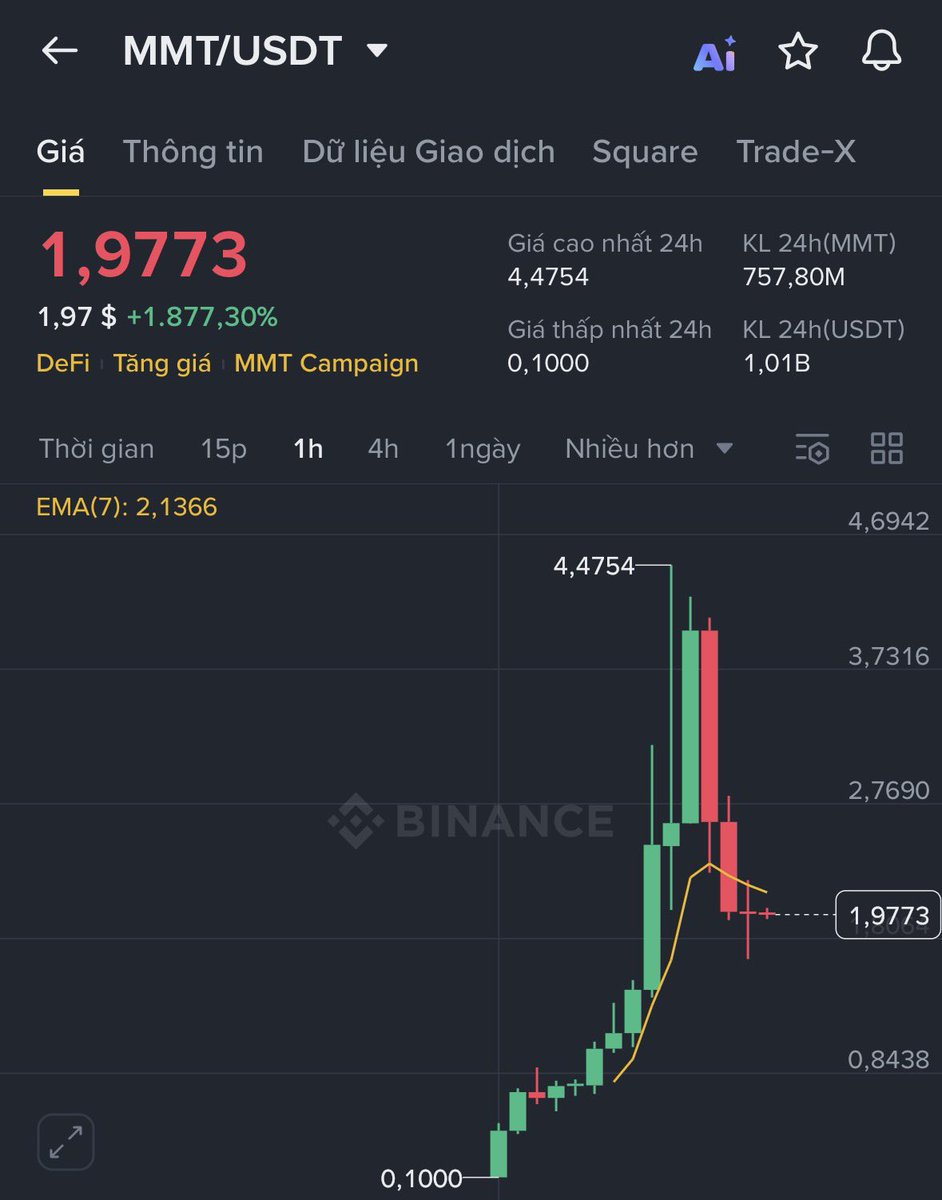942x1200 pixels.
Task: Add MMT/USDT to favorites with star
Action: [x=798, y=52]
